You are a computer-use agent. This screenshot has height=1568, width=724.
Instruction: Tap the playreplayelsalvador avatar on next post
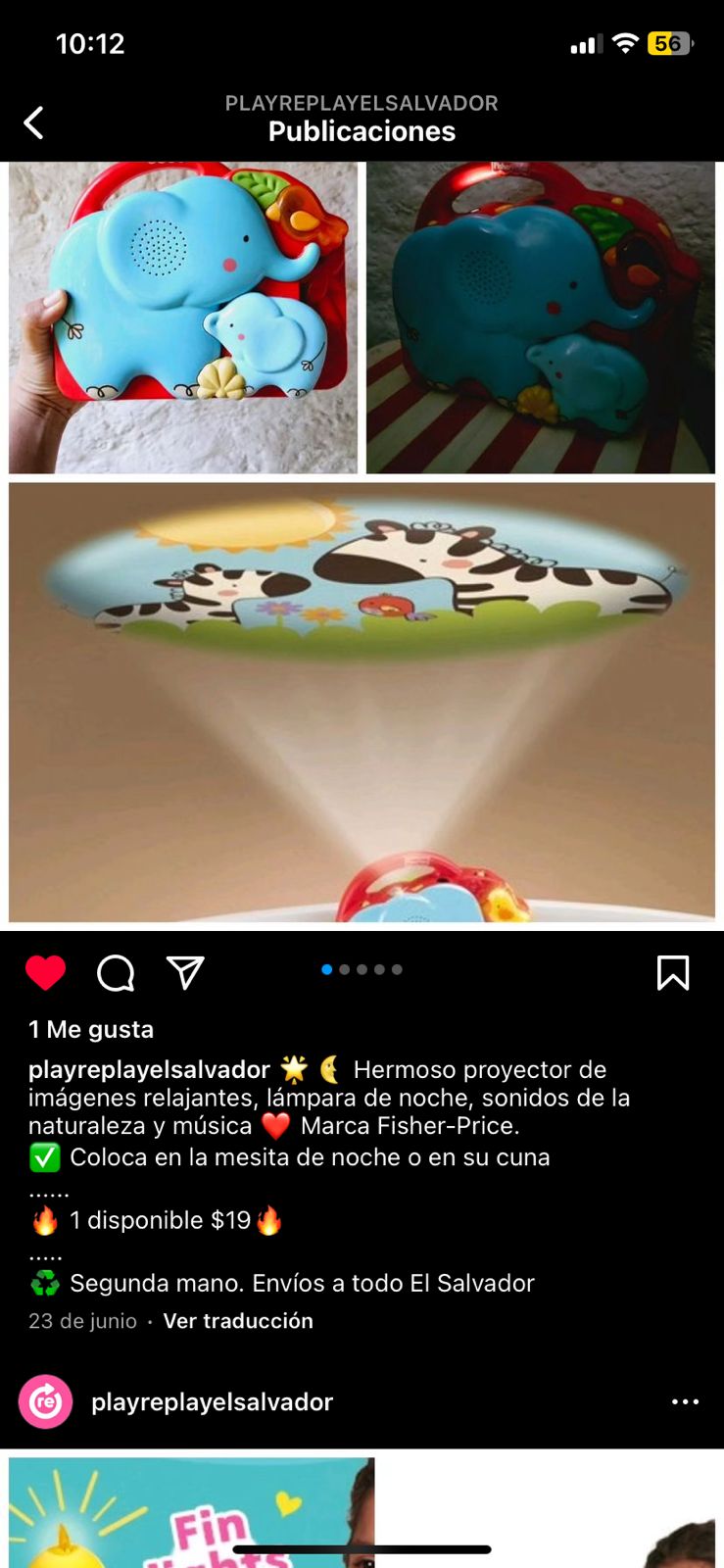pyautogui.click(x=45, y=1402)
